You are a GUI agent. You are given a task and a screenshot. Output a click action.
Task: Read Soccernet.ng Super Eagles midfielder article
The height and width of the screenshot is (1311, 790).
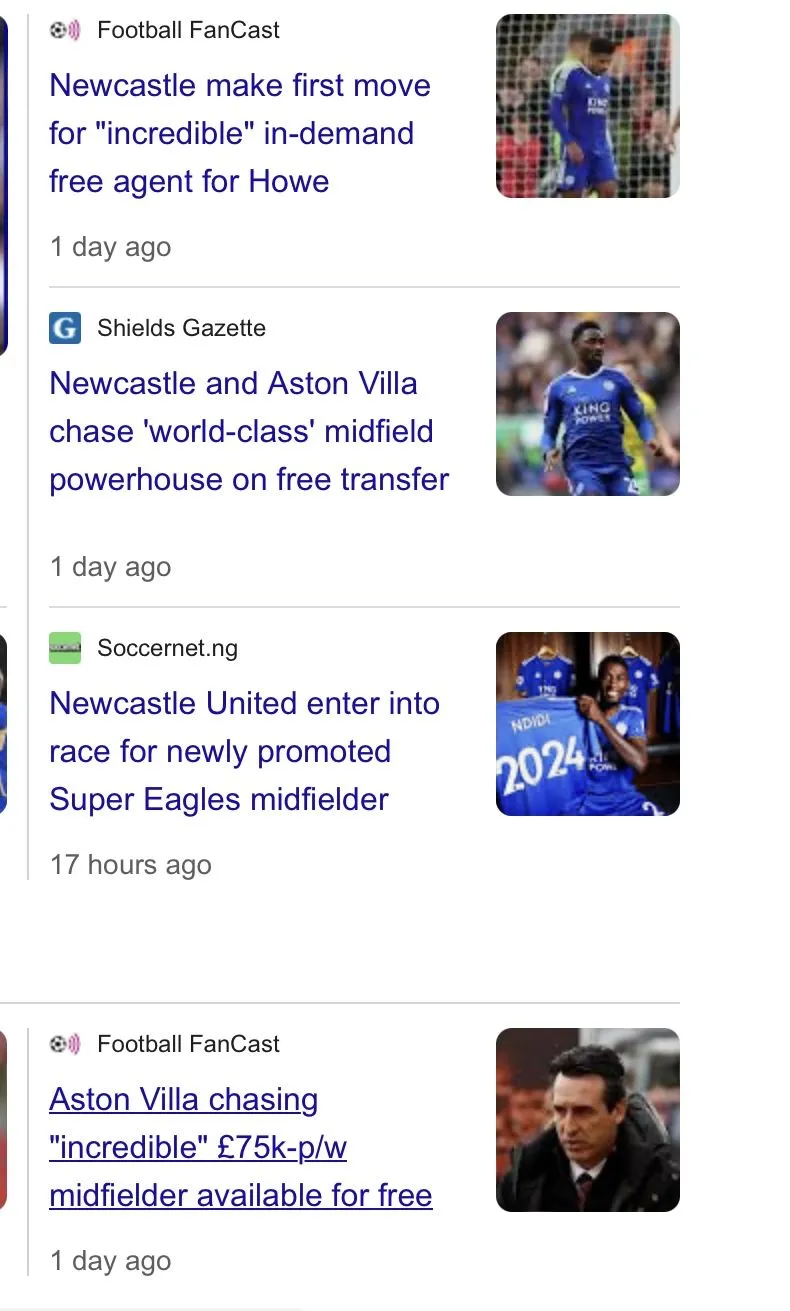tap(244, 751)
